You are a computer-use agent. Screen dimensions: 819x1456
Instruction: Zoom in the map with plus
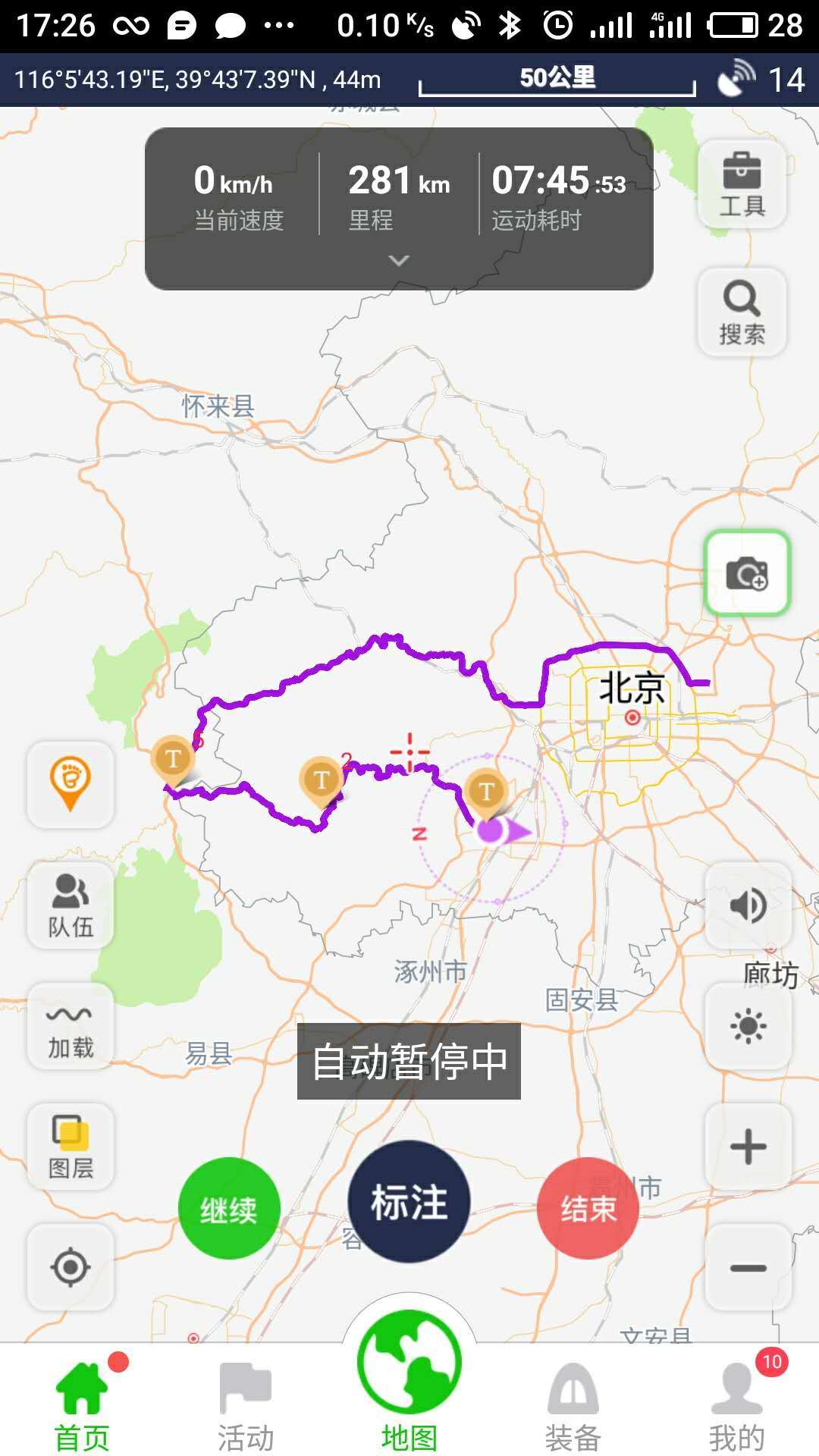(748, 1147)
